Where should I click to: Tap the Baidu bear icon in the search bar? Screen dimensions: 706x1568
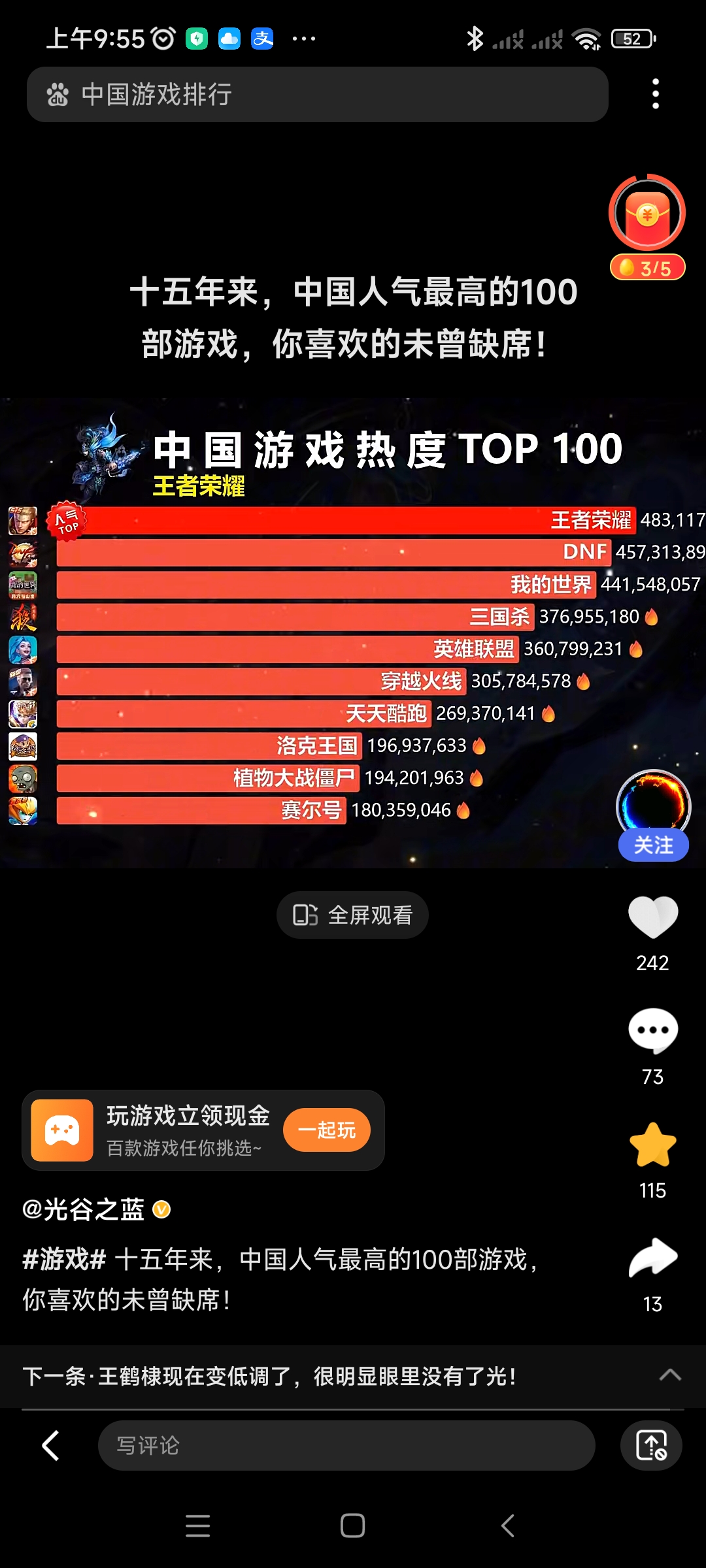[59, 94]
